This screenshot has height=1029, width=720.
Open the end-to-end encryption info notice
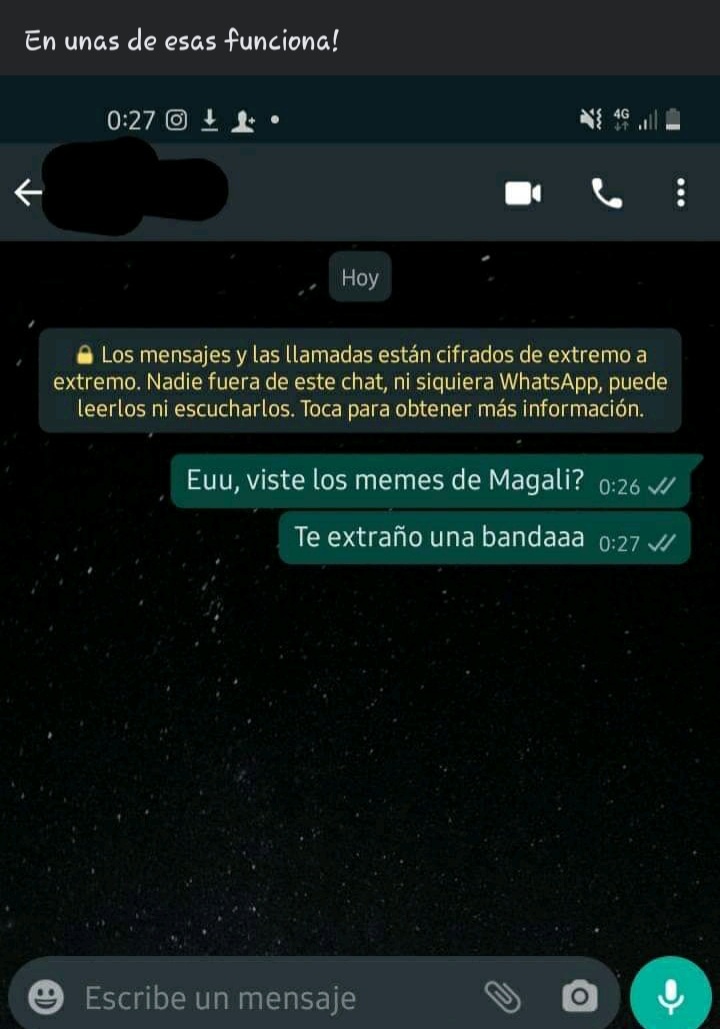360,381
